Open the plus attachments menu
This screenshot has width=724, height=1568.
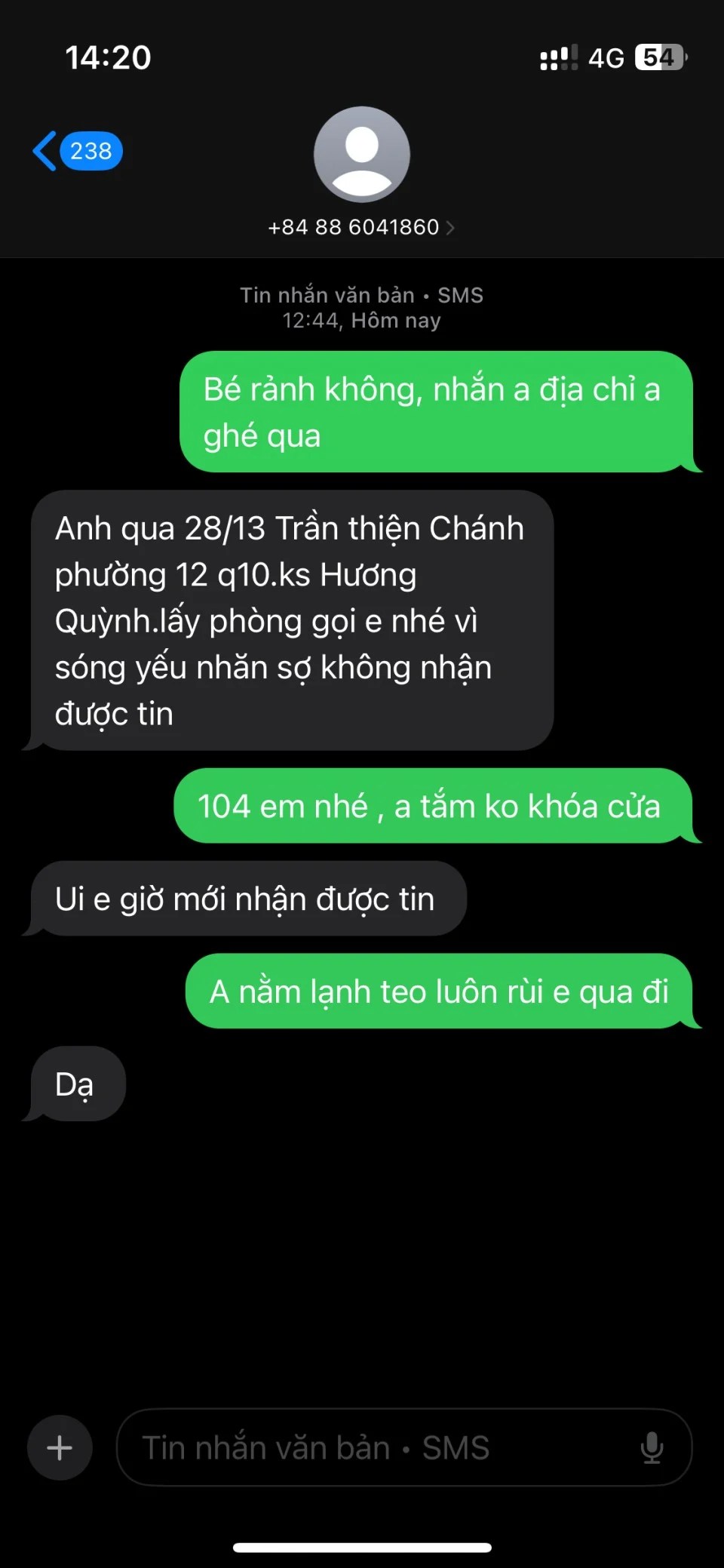[60, 1447]
